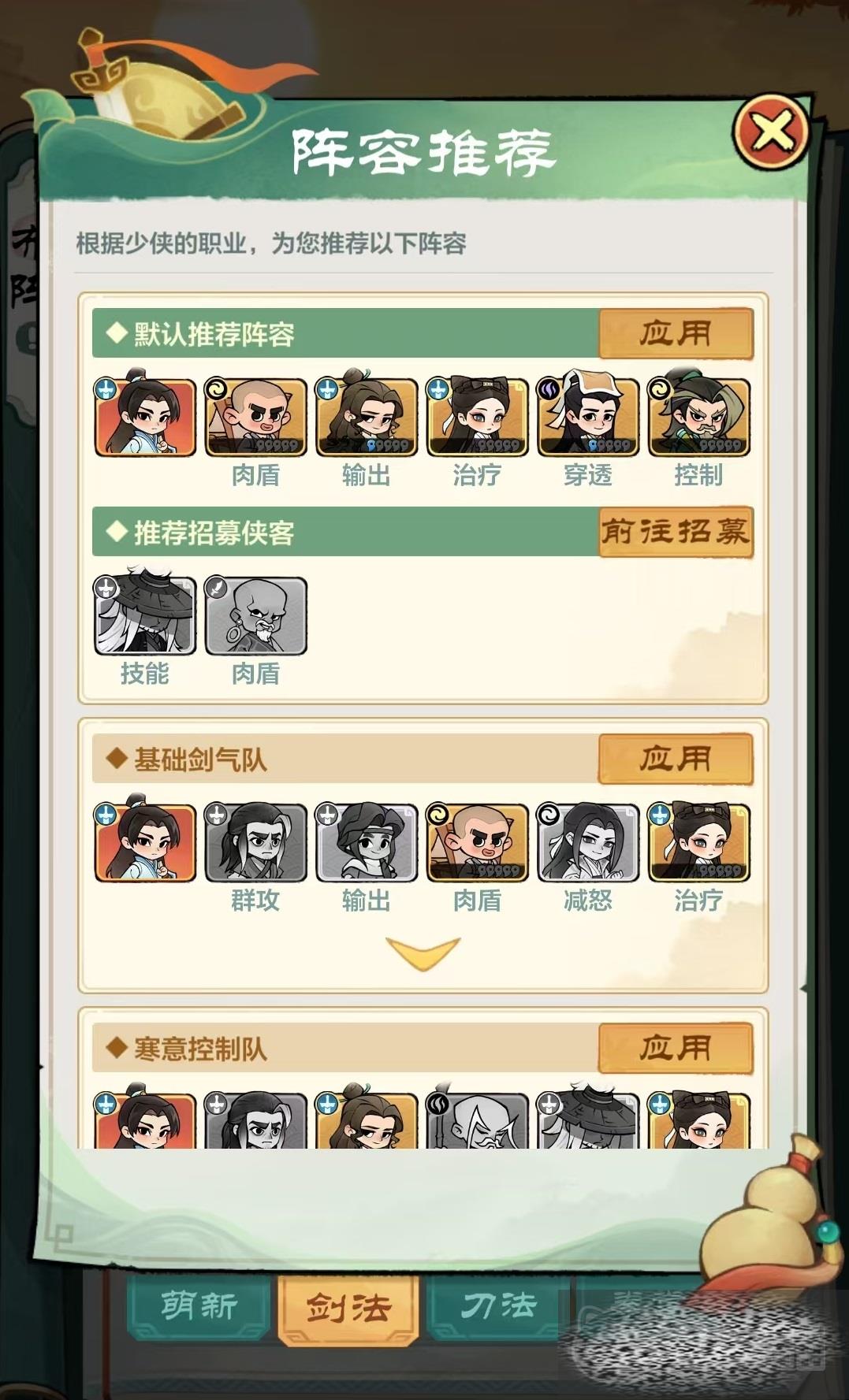Tap 前往招募 to recruit heroes
This screenshot has width=849, height=1400.
pyautogui.click(x=676, y=532)
